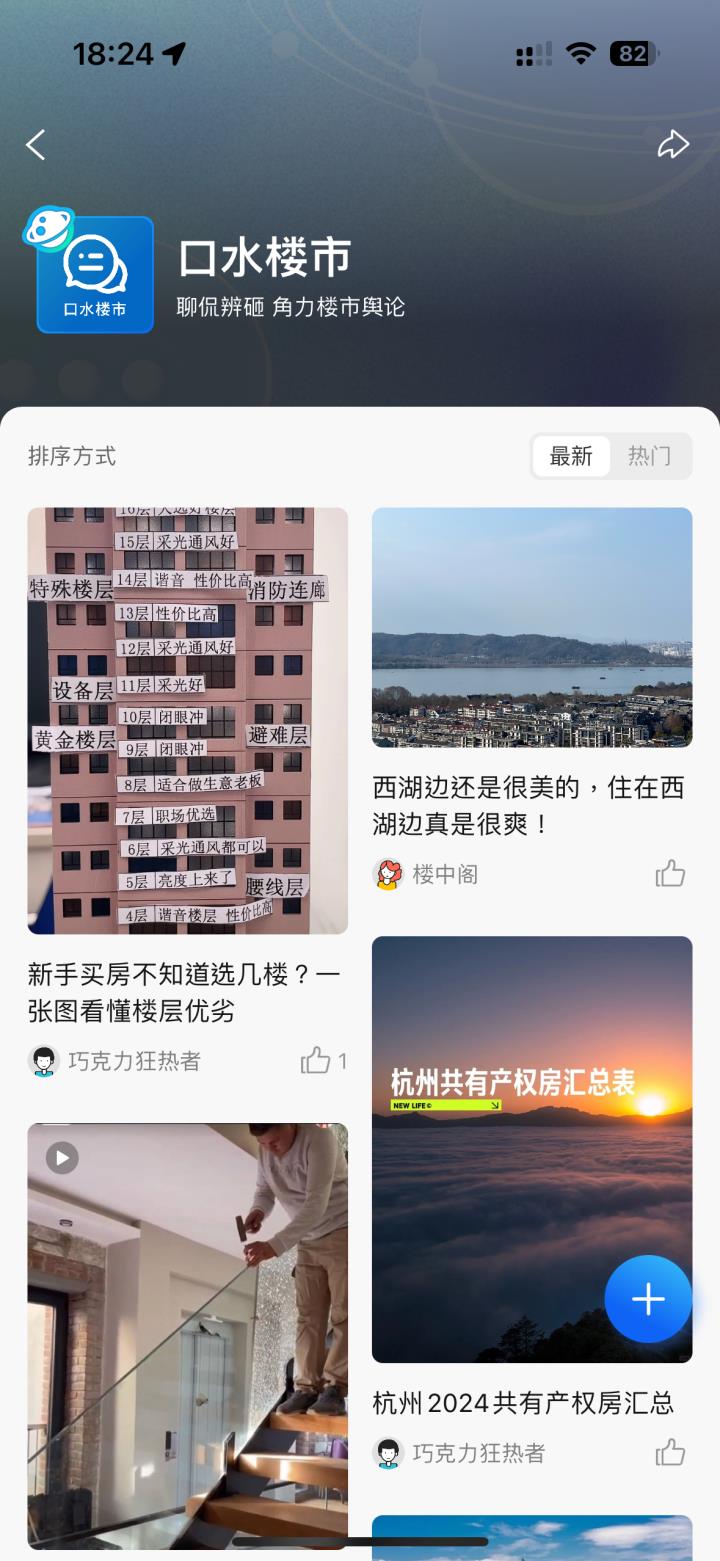Go back using the top-left arrow
The width and height of the screenshot is (720, 1561).
36,145
